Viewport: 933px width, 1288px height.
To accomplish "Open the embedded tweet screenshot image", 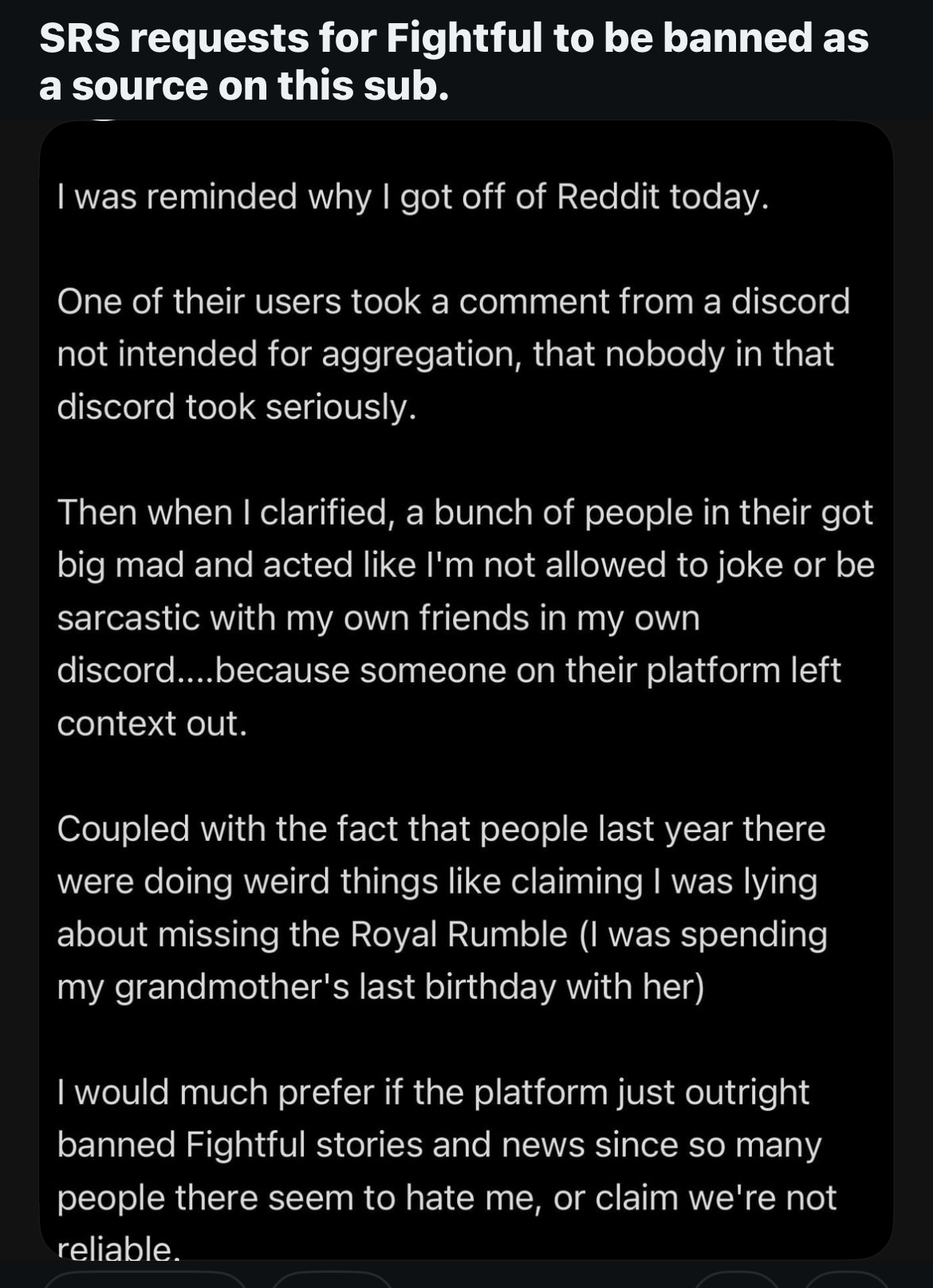I will click(x=466, y=689).
